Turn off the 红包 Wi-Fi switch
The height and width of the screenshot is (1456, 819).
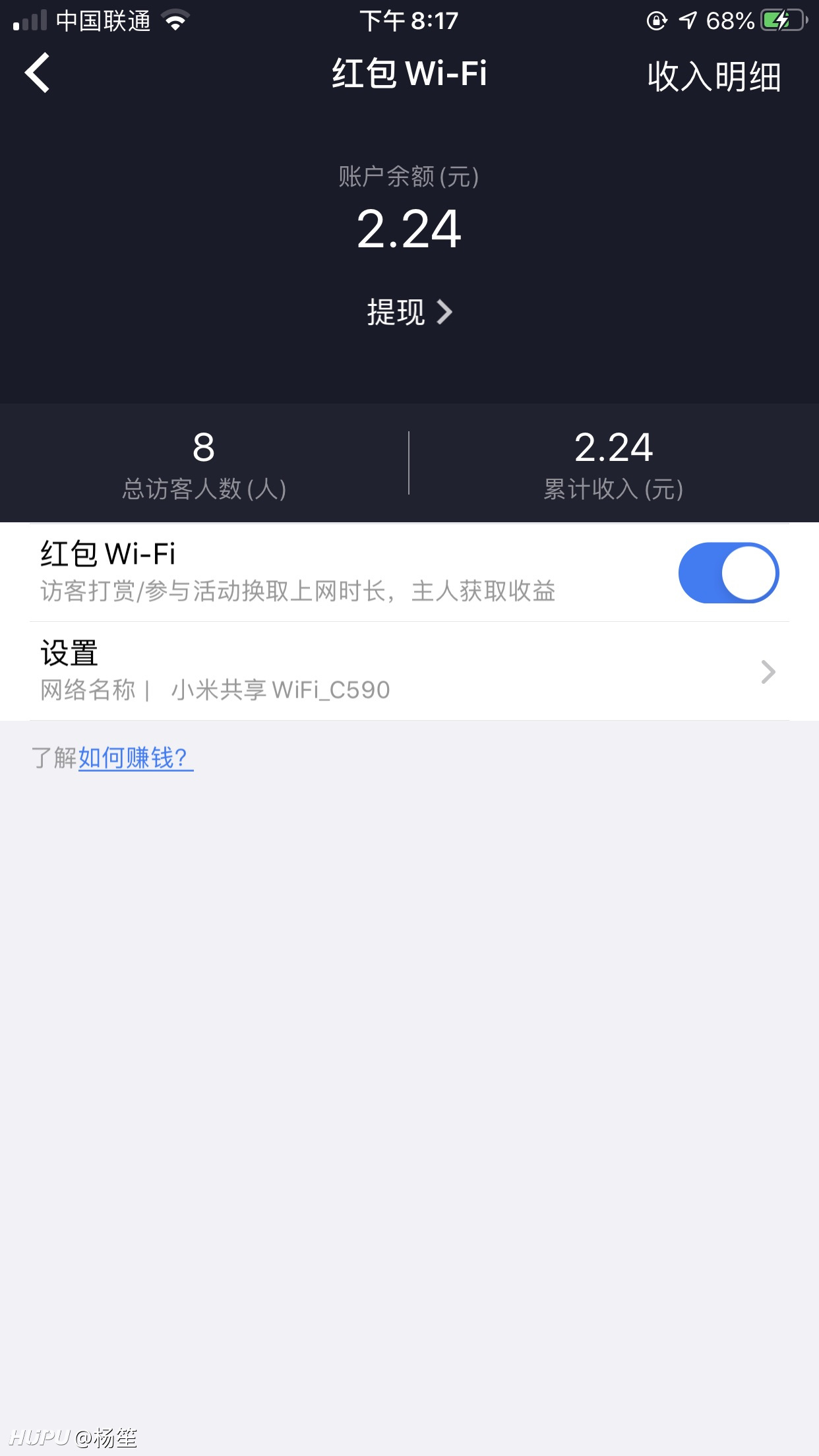coord(729,572)
